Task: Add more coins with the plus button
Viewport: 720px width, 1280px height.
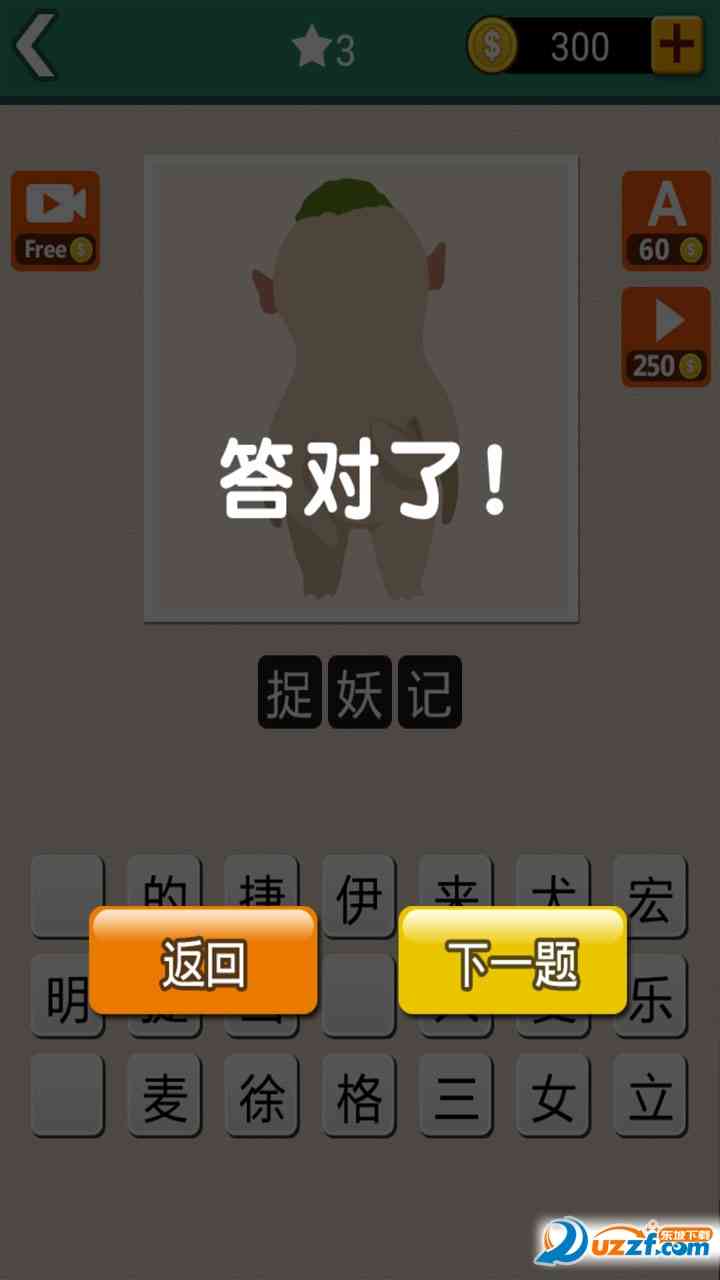Action: (677, 46)
